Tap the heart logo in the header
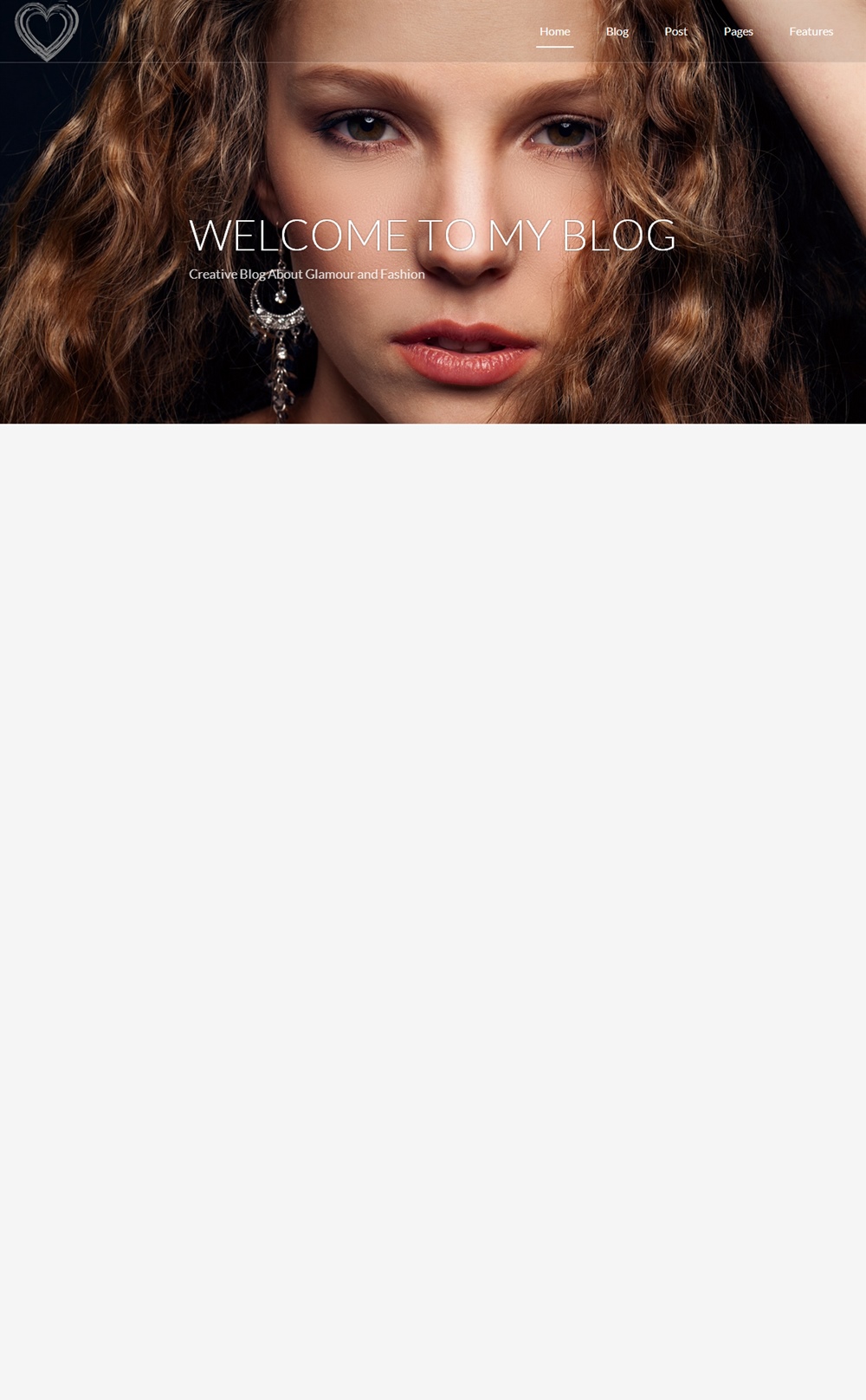Viewport: 866px width, 1400px height. (47, 31)
